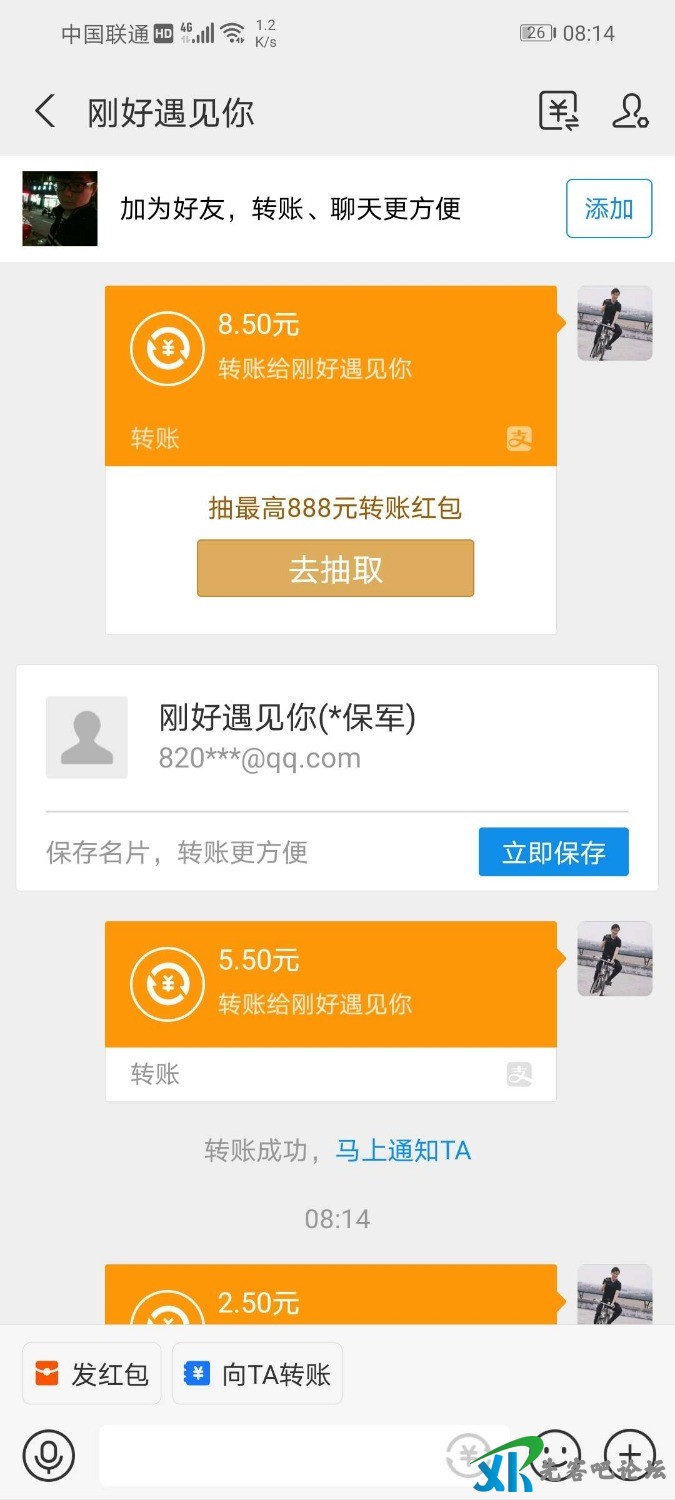Focus the message text field
The width and height of the screenshot is (675, 1500).
[x=270, y=1455]
